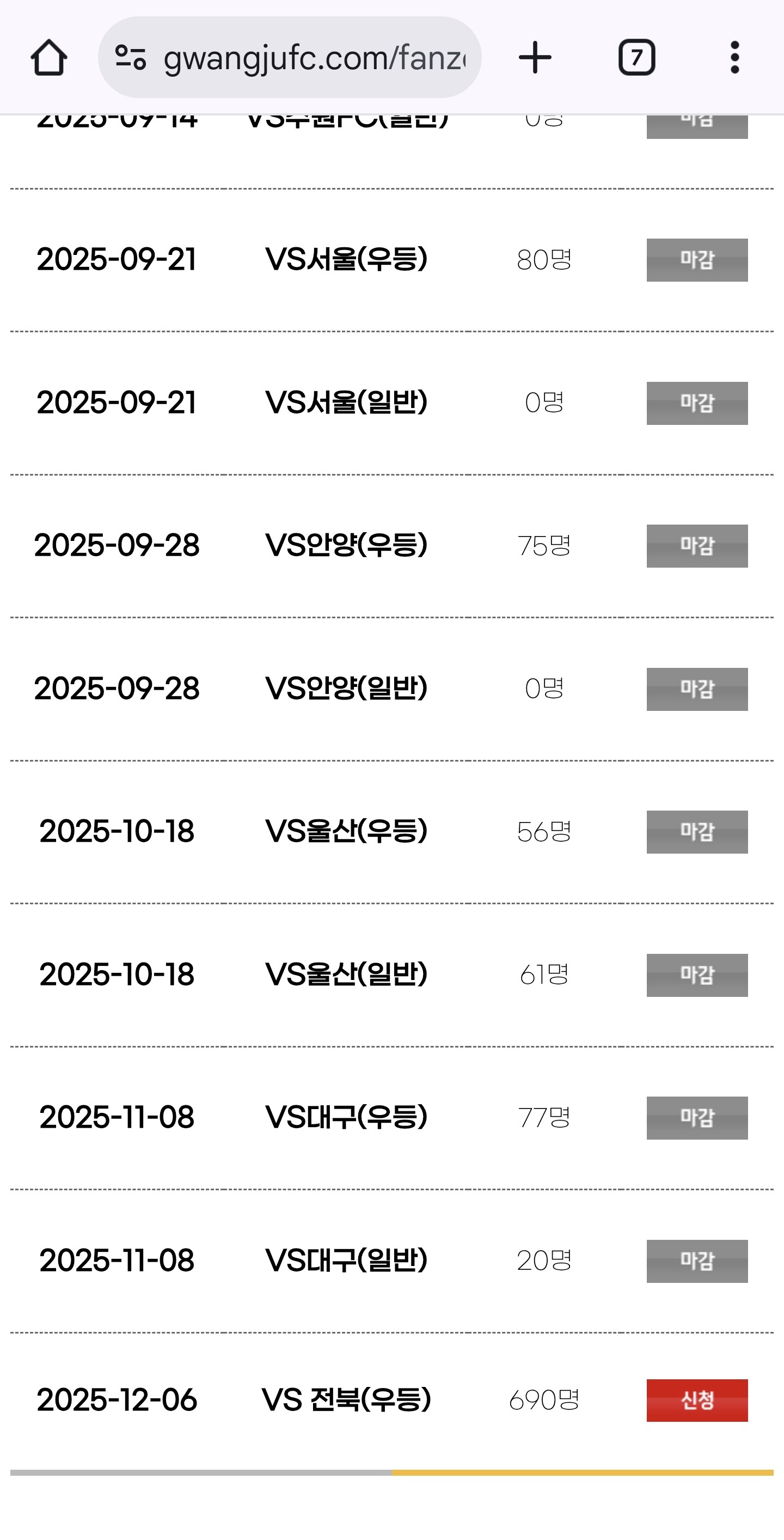Open the browser overflow menu
Viewport: 784px width, 1540px height.
click(x=734, y=58)
